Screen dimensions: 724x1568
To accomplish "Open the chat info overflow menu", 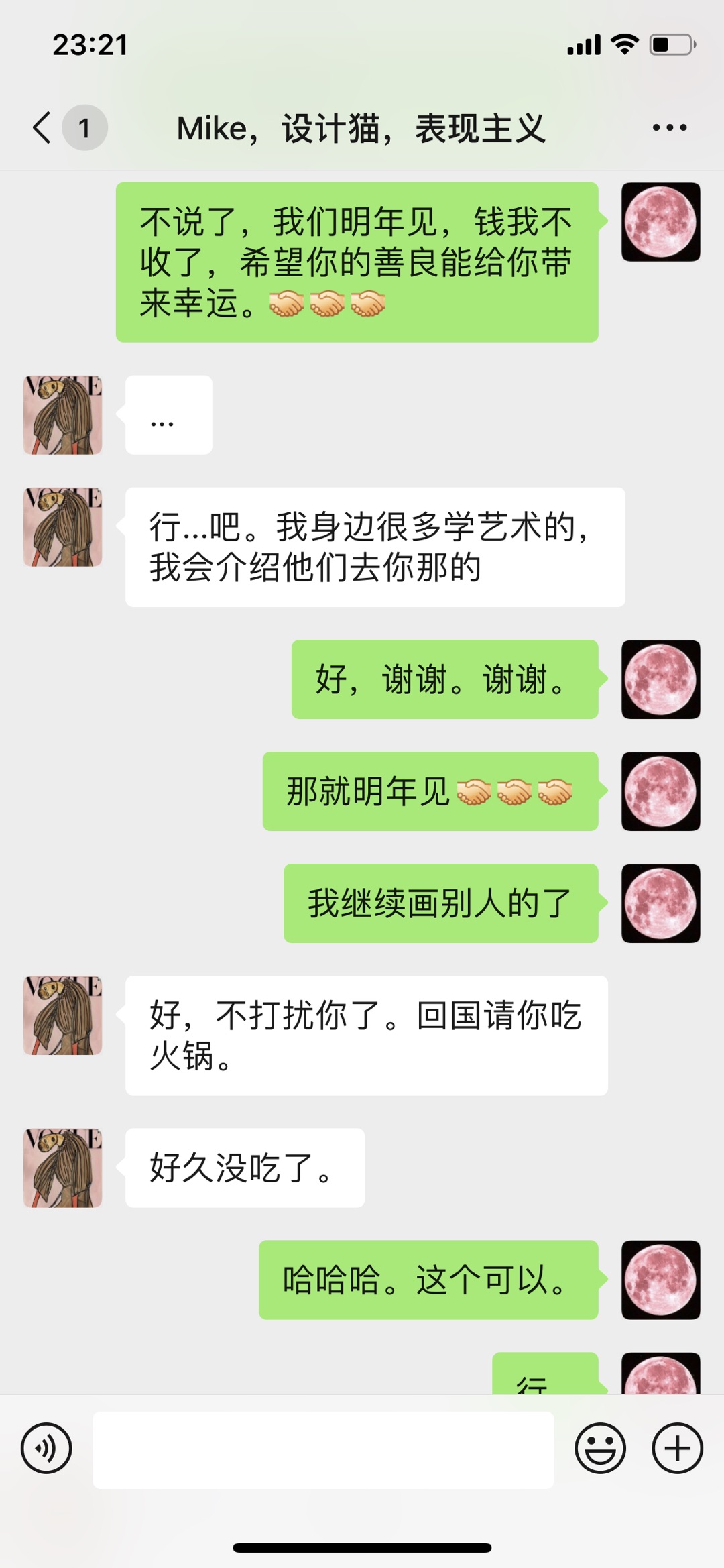I will click(x=669, y=127).
